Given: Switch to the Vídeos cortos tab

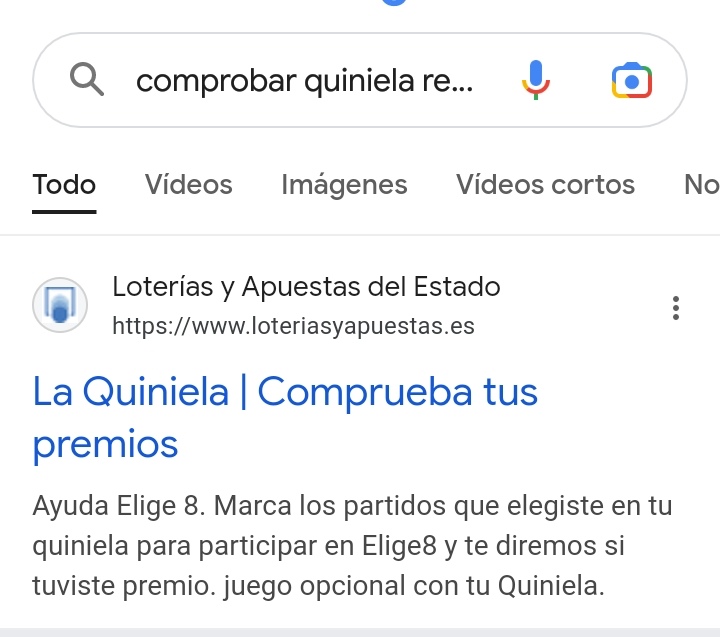Looking at the screenshot, I should click(545, 185).
